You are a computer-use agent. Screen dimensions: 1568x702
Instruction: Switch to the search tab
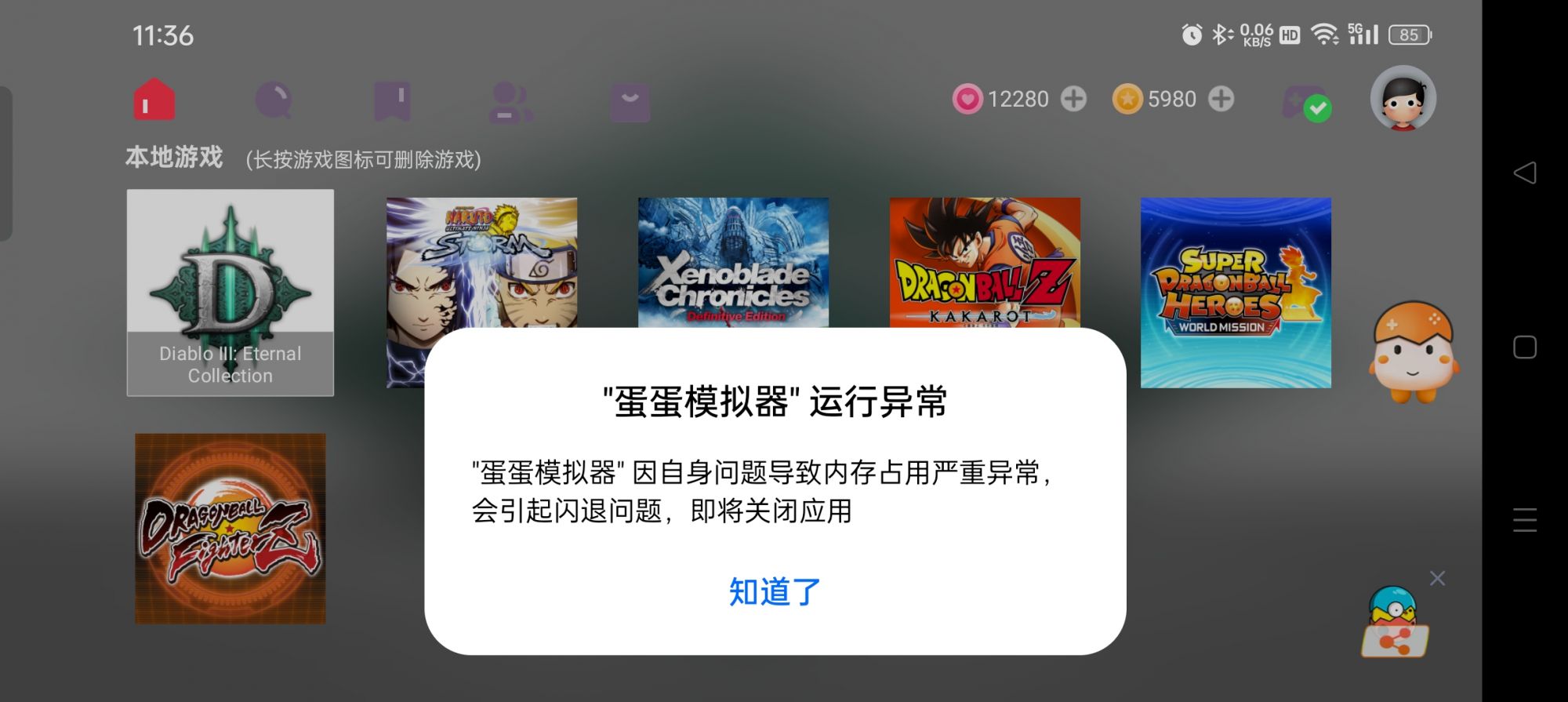(x=274, y=100)
